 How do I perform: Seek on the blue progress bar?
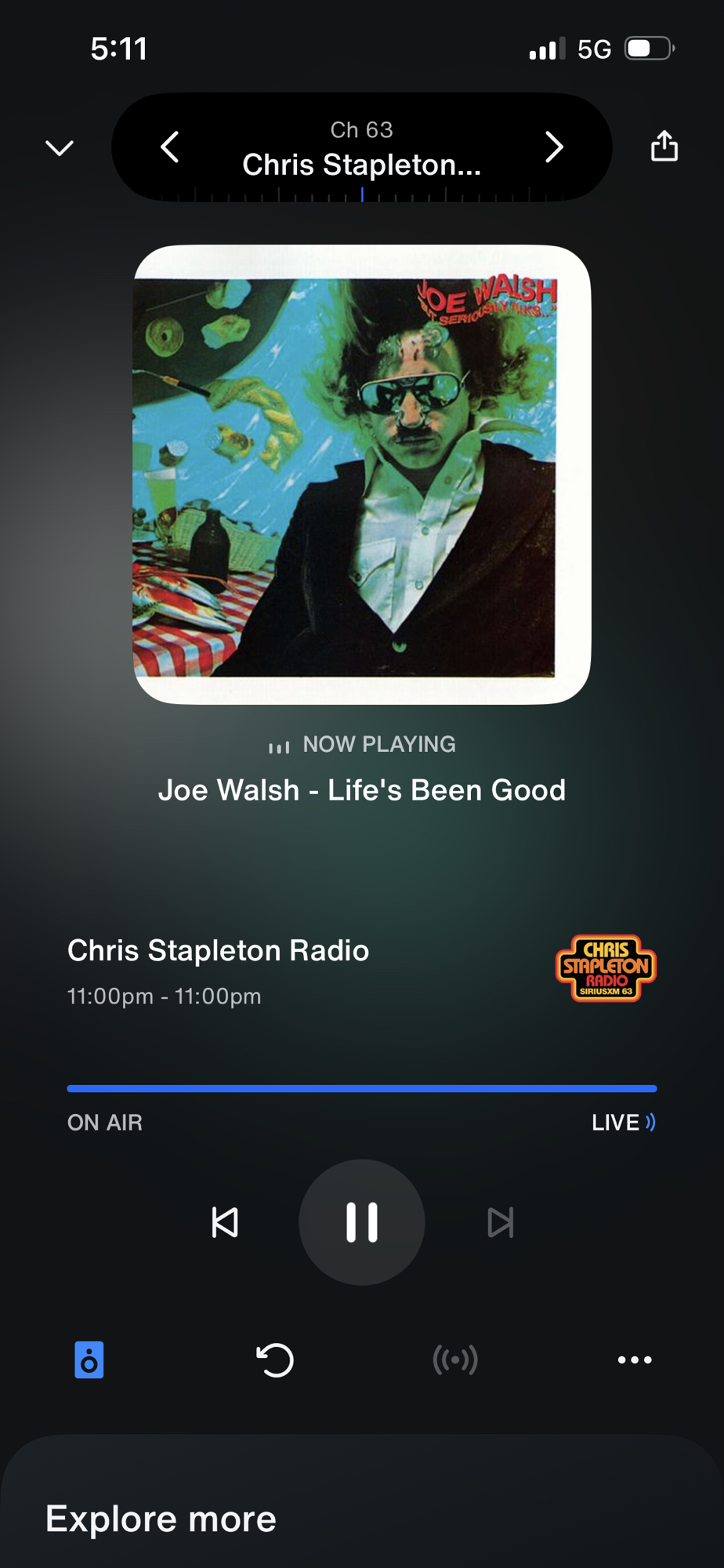click(x=362, y=1088)
